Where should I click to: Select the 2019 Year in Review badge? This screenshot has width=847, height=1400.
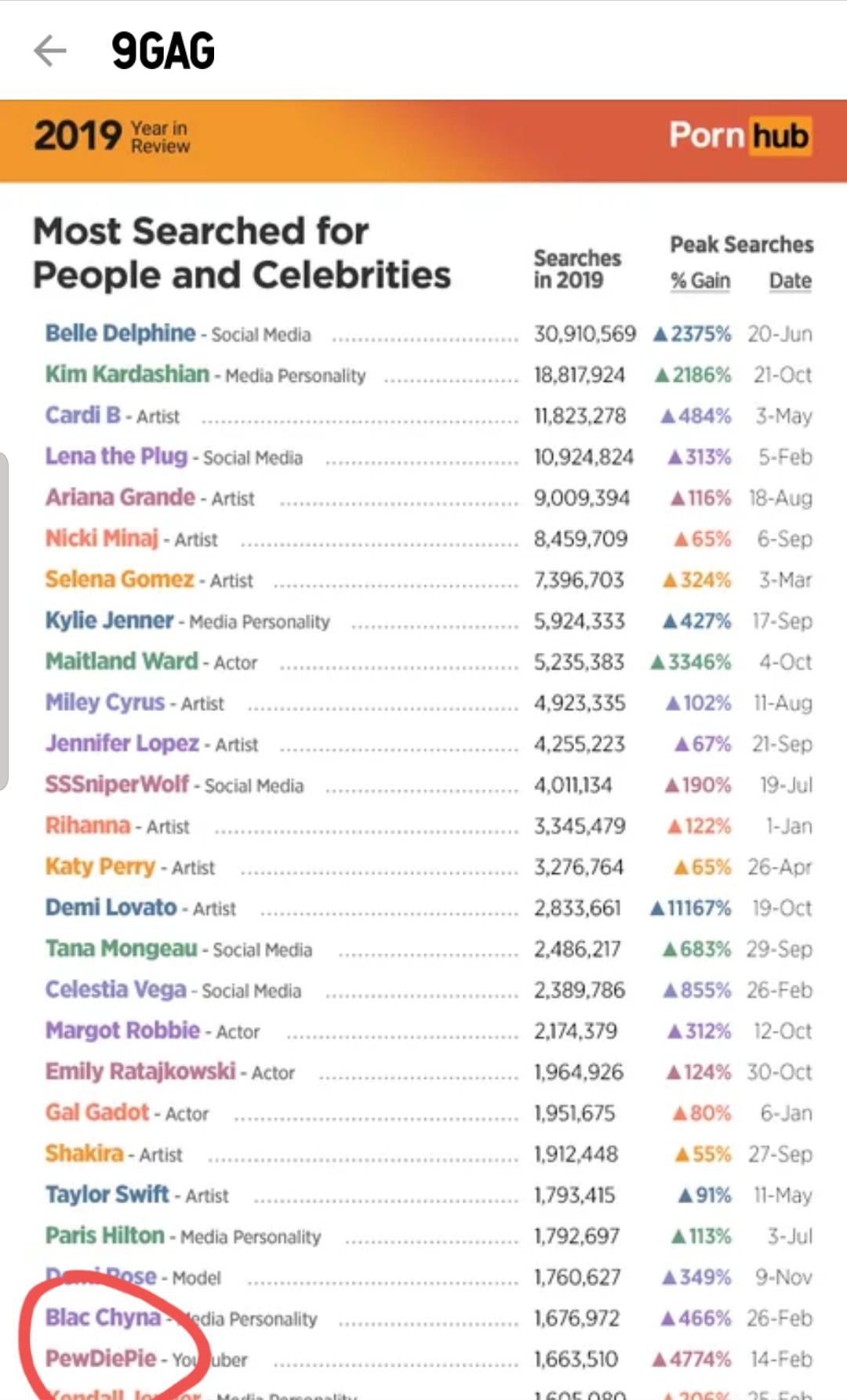click(x=110, y=137)
